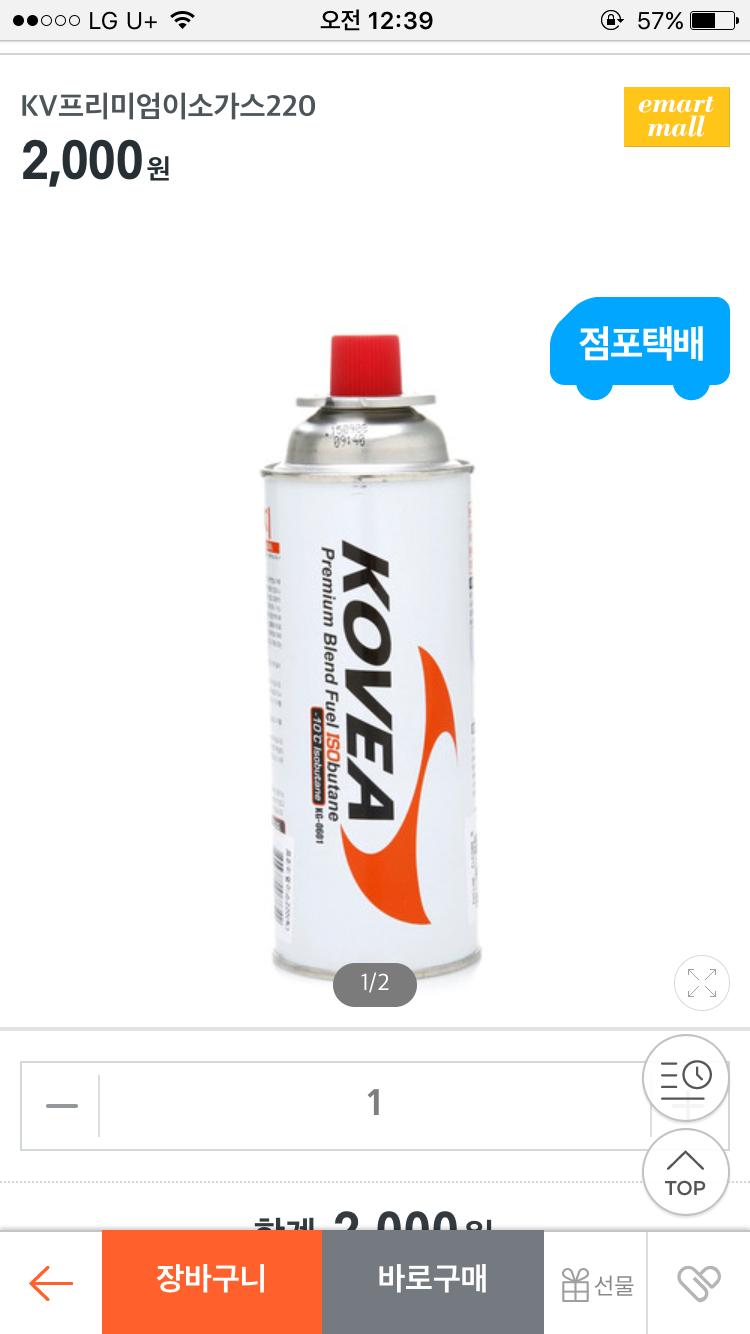Add product to wishlist heart
The height and width of the screenshot is (1334, 750).
tap(699, 1283)
